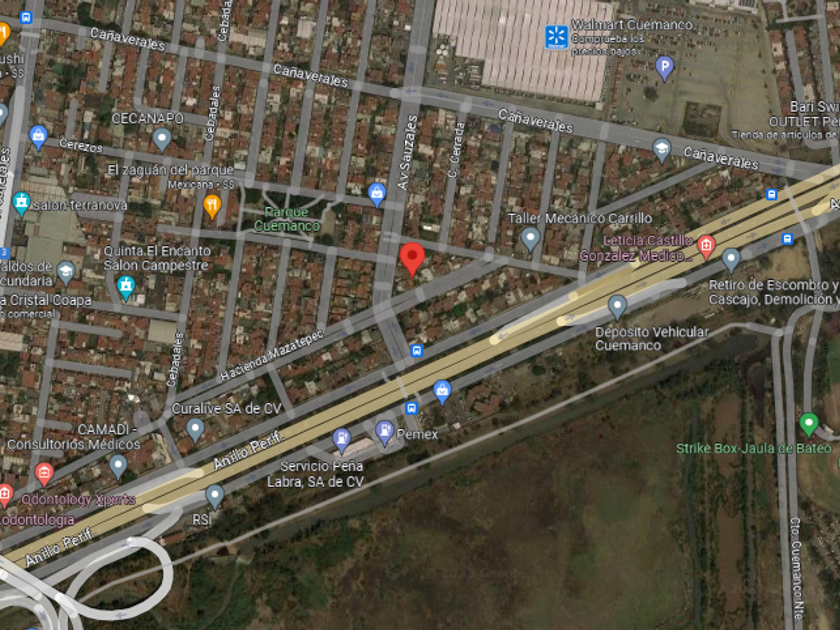Viewport: 840px width, 630px height.
Task: Select the salon terranova marker
Action: click(21, 204)
